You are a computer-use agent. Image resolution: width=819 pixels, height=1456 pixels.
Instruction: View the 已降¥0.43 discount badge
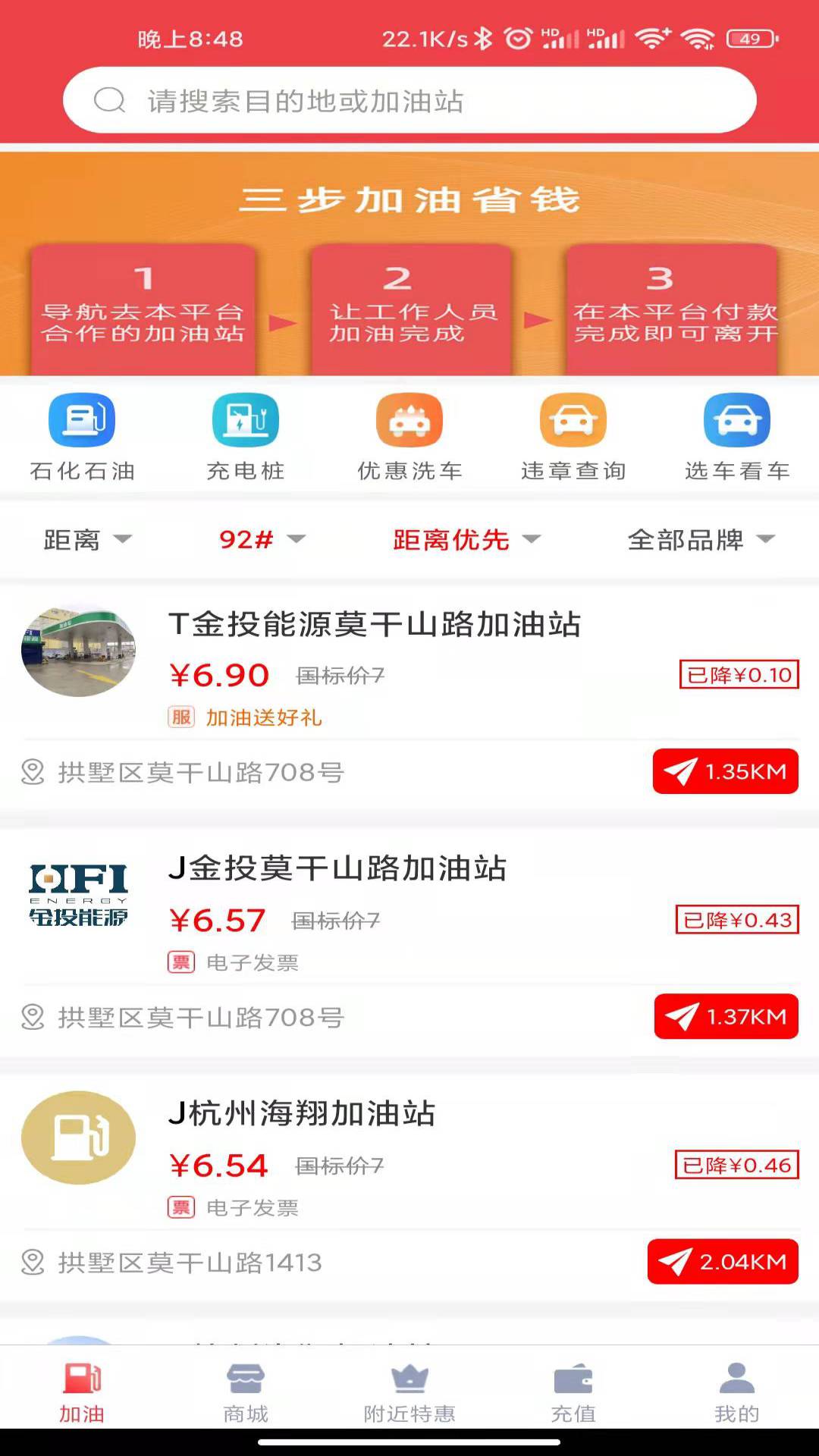click(x=737, y=918)
